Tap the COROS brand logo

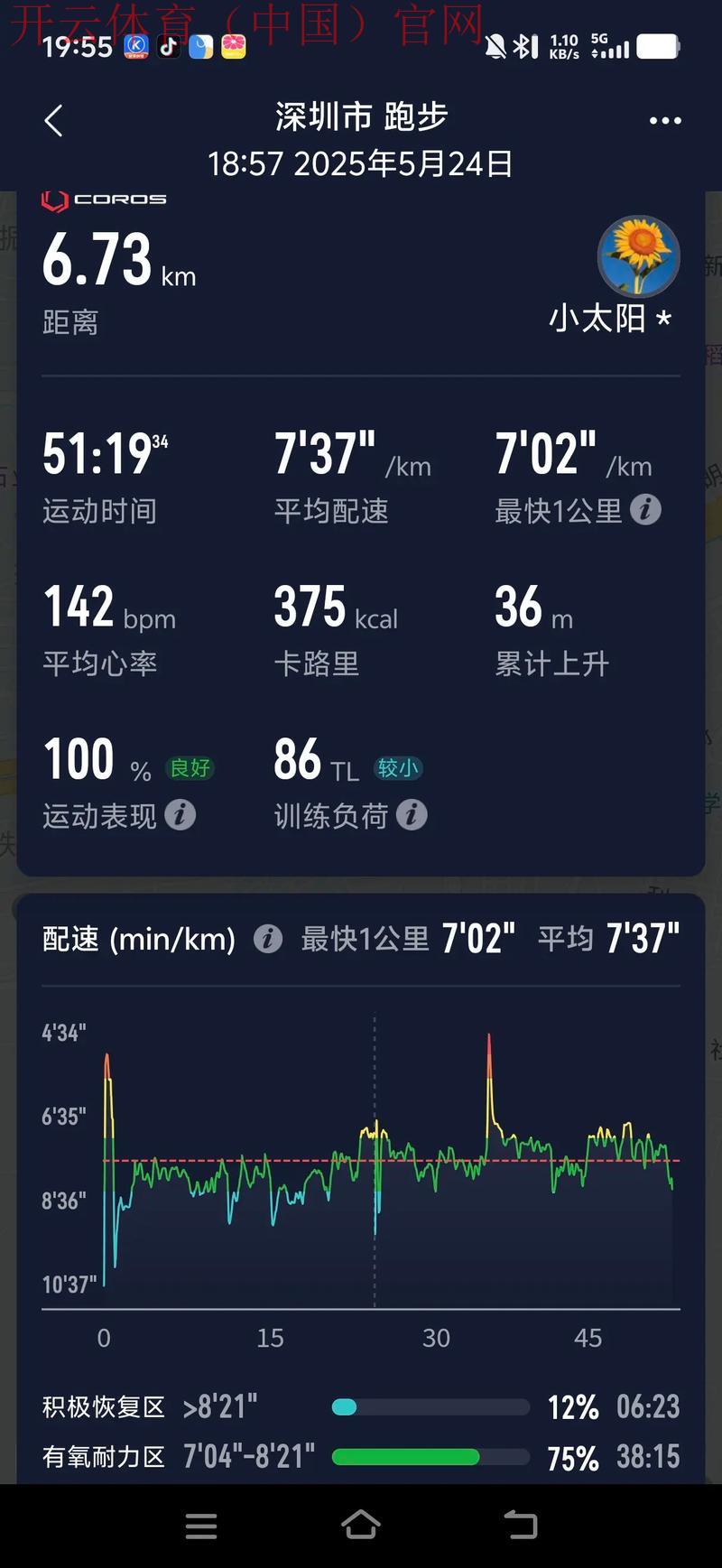(104, 199)
